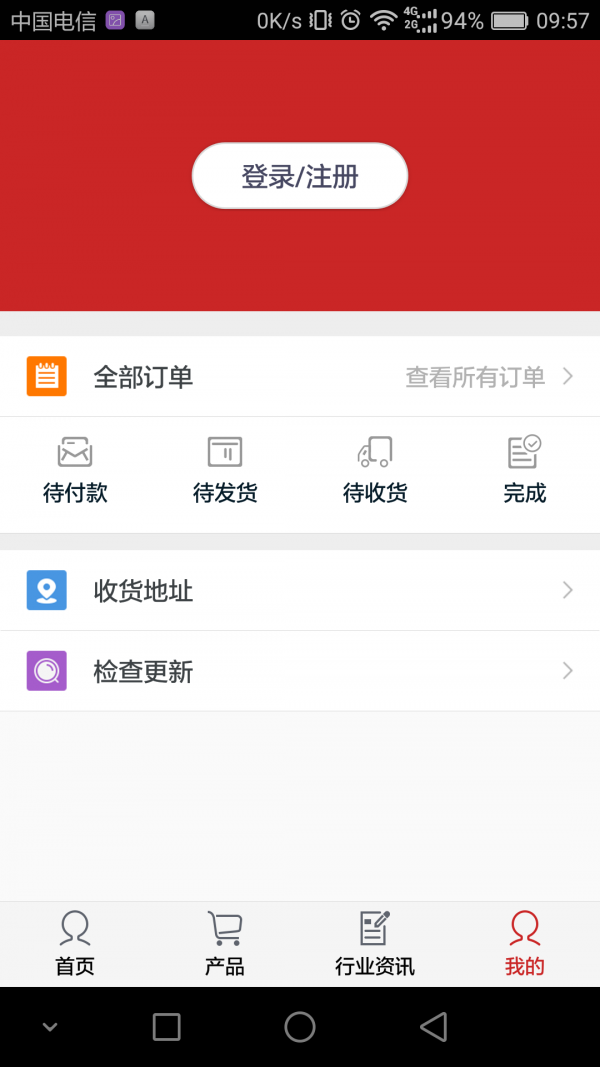The width and height of the screenshot is (600, 1067).
Task: Open 待收货 orders
Action: pos(375,470)
